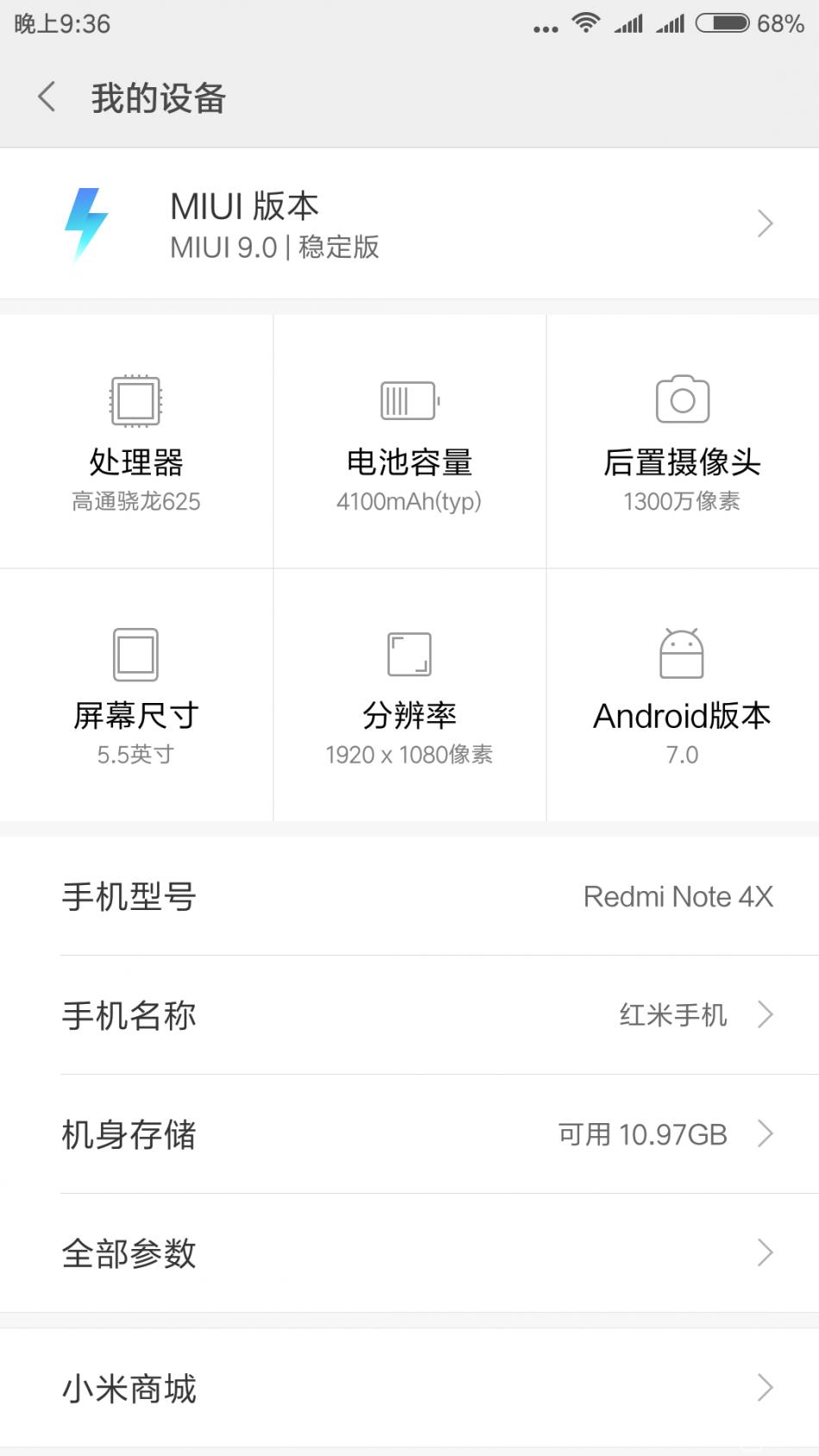
Task: Tap the screen size (屏幕尺寸) icon
Action: point(136,654)
